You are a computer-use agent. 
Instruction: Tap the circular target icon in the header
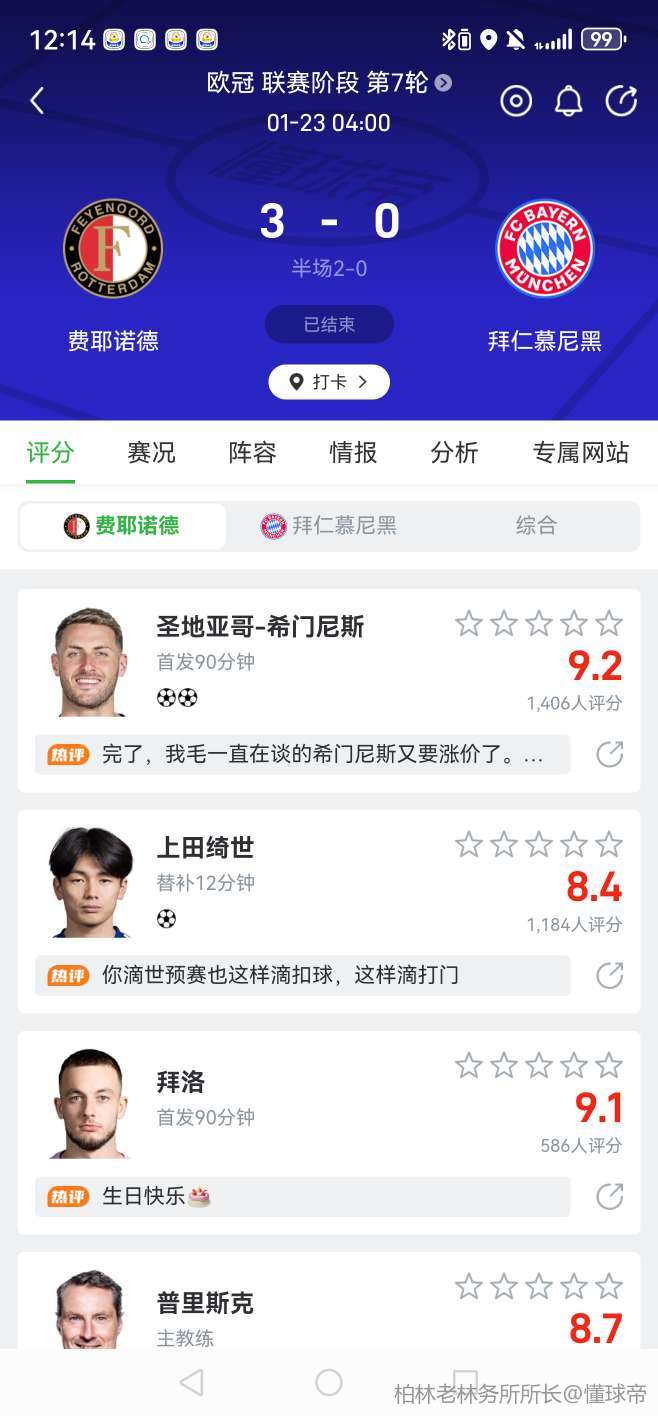[516, 100]
